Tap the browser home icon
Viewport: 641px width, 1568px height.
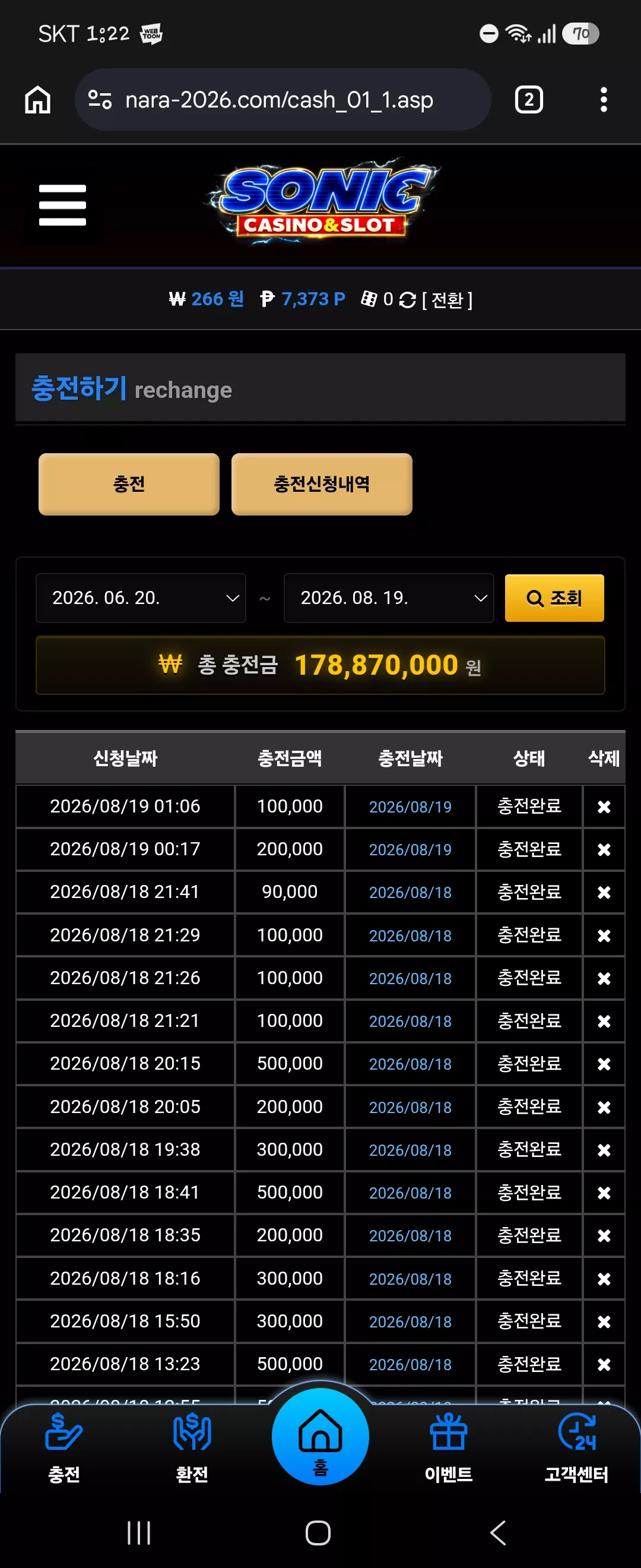tap(38, 100)
